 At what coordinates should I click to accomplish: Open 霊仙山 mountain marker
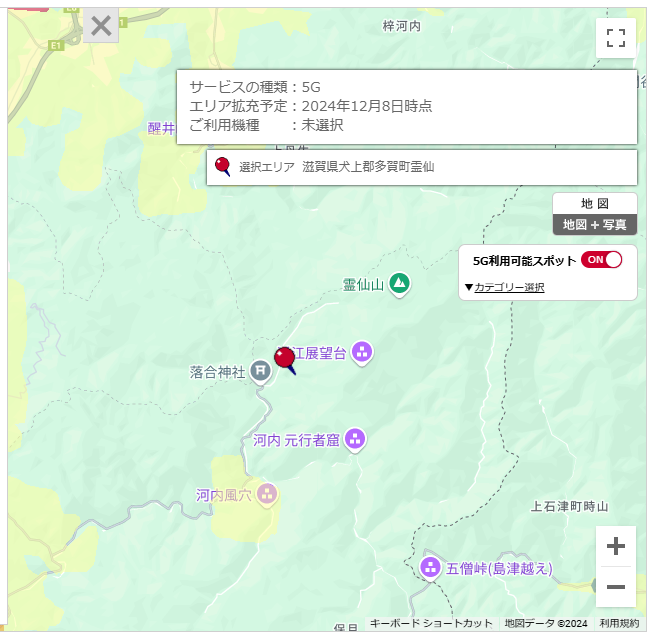(x=400, y=284)
